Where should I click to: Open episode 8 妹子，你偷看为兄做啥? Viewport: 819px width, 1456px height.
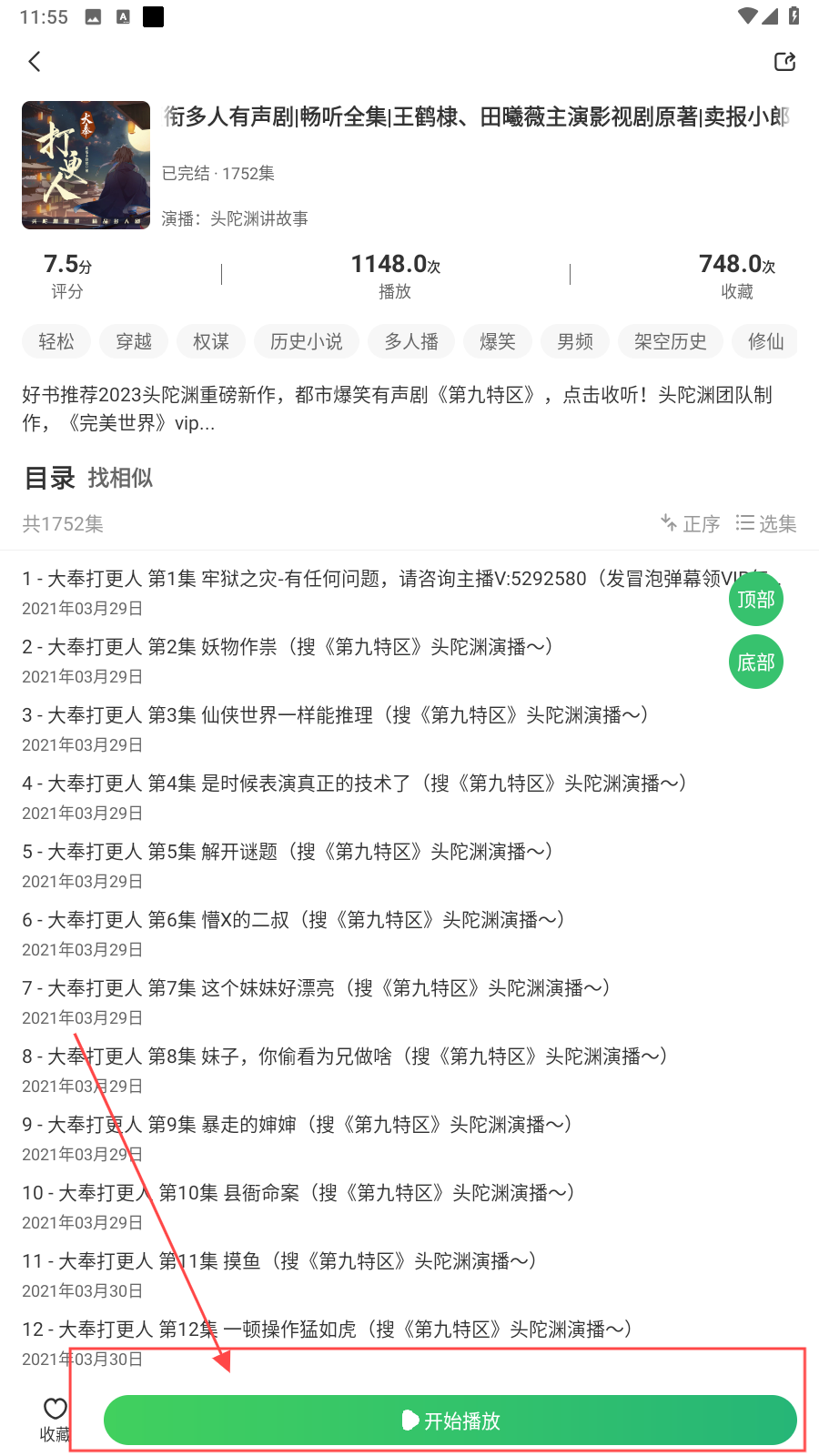pos(346,1057)
